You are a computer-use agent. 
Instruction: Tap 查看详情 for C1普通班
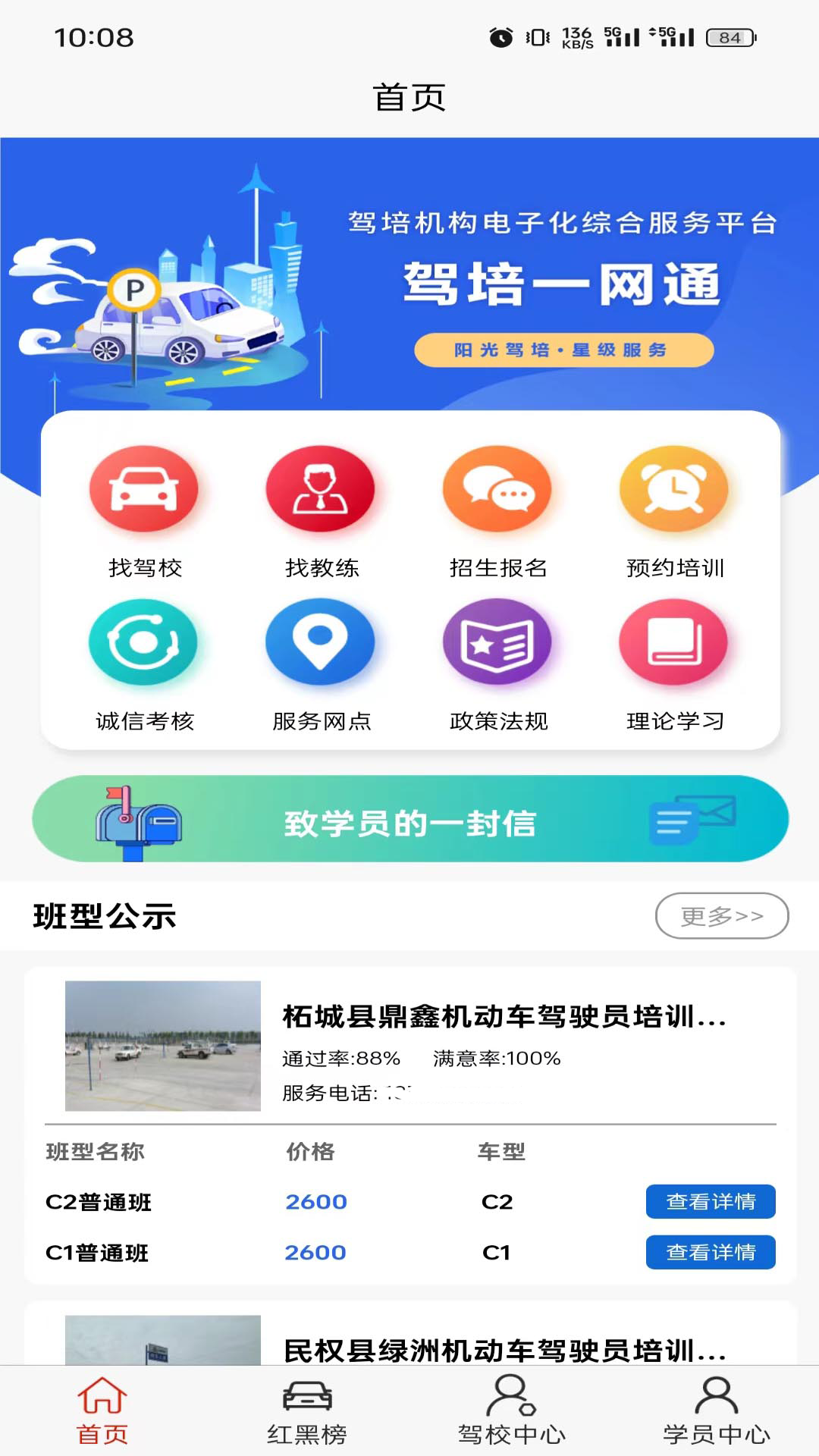click(x=710, y=1253)
